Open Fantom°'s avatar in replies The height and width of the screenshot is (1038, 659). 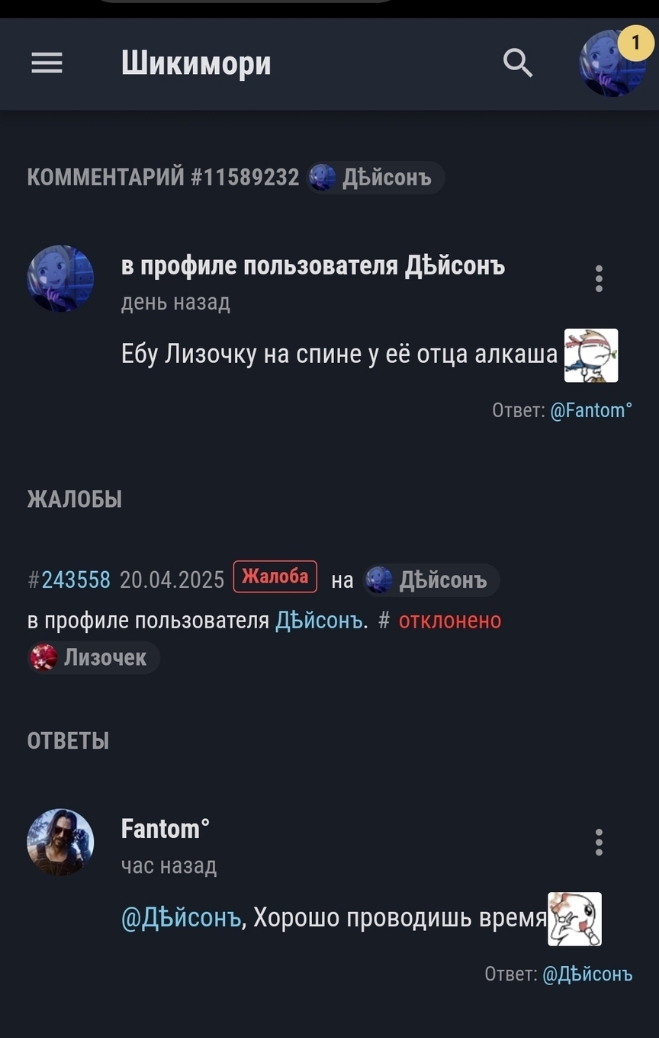[x=60, y=842]
